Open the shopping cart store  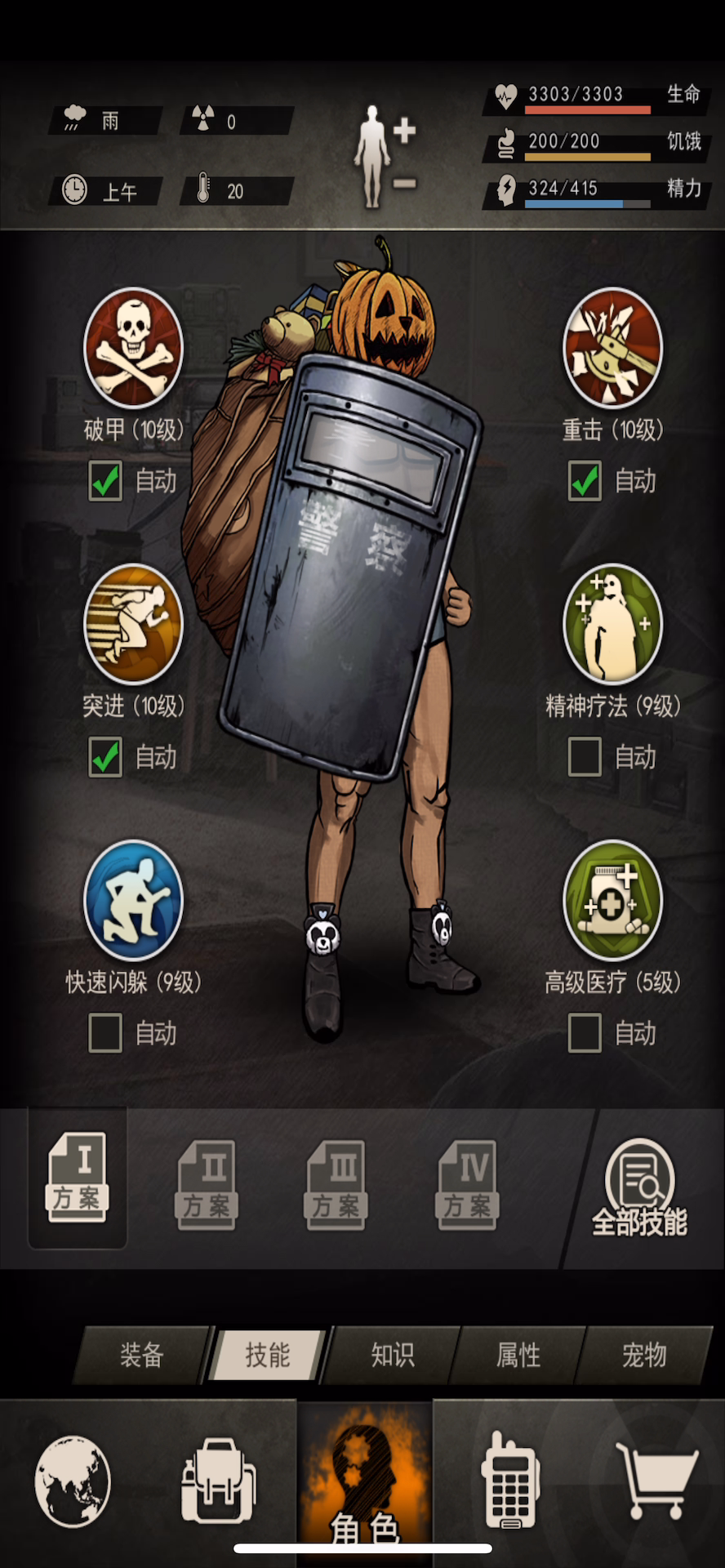[x=656, y=1480]
